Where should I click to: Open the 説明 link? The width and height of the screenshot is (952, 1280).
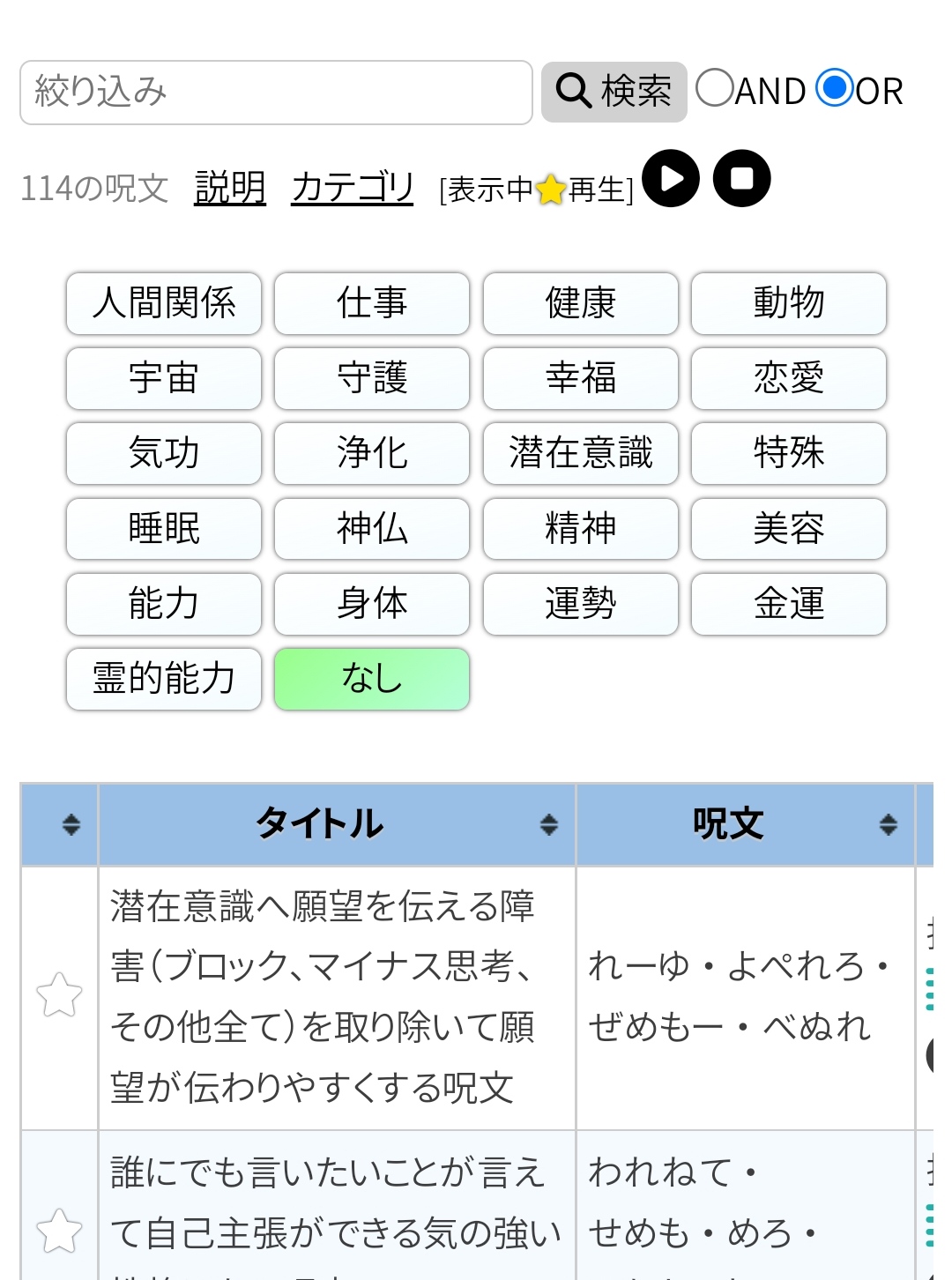(x=230, y=187)
